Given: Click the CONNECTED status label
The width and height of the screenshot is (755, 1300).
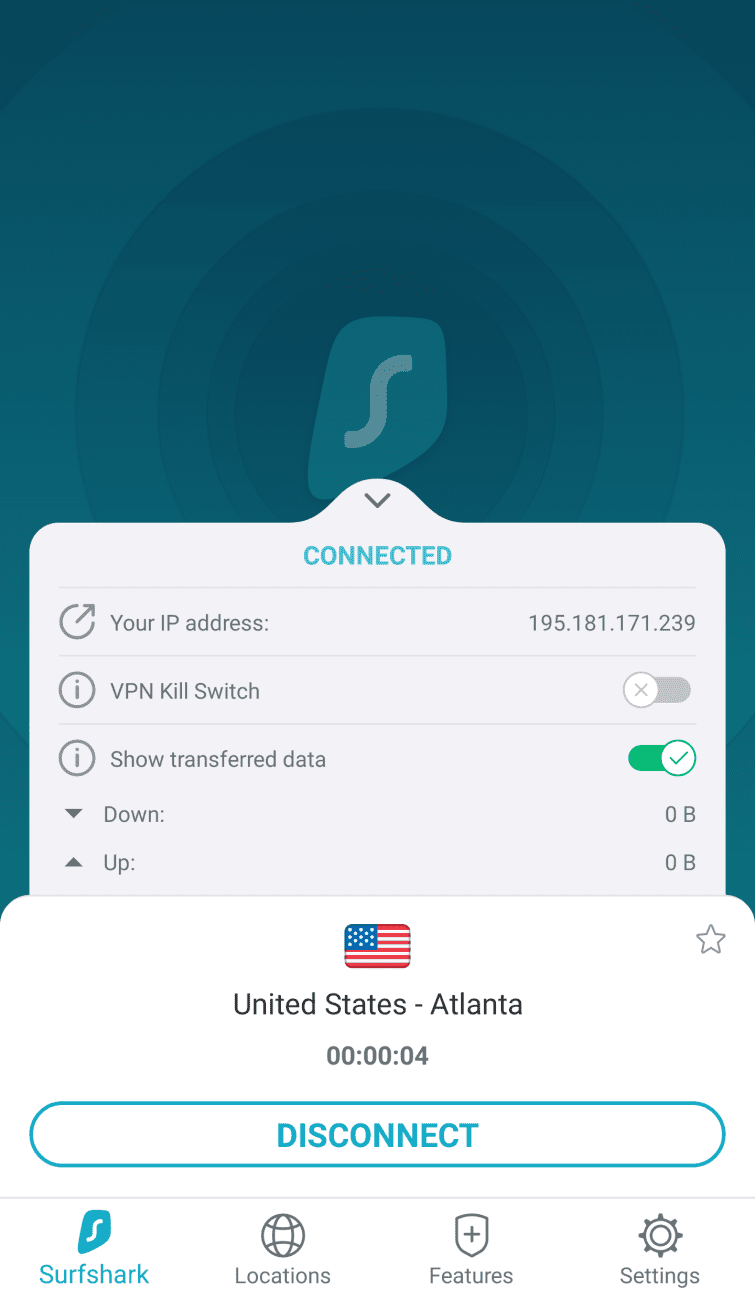Looking at the screenshot, I should (x=377, y=555).
